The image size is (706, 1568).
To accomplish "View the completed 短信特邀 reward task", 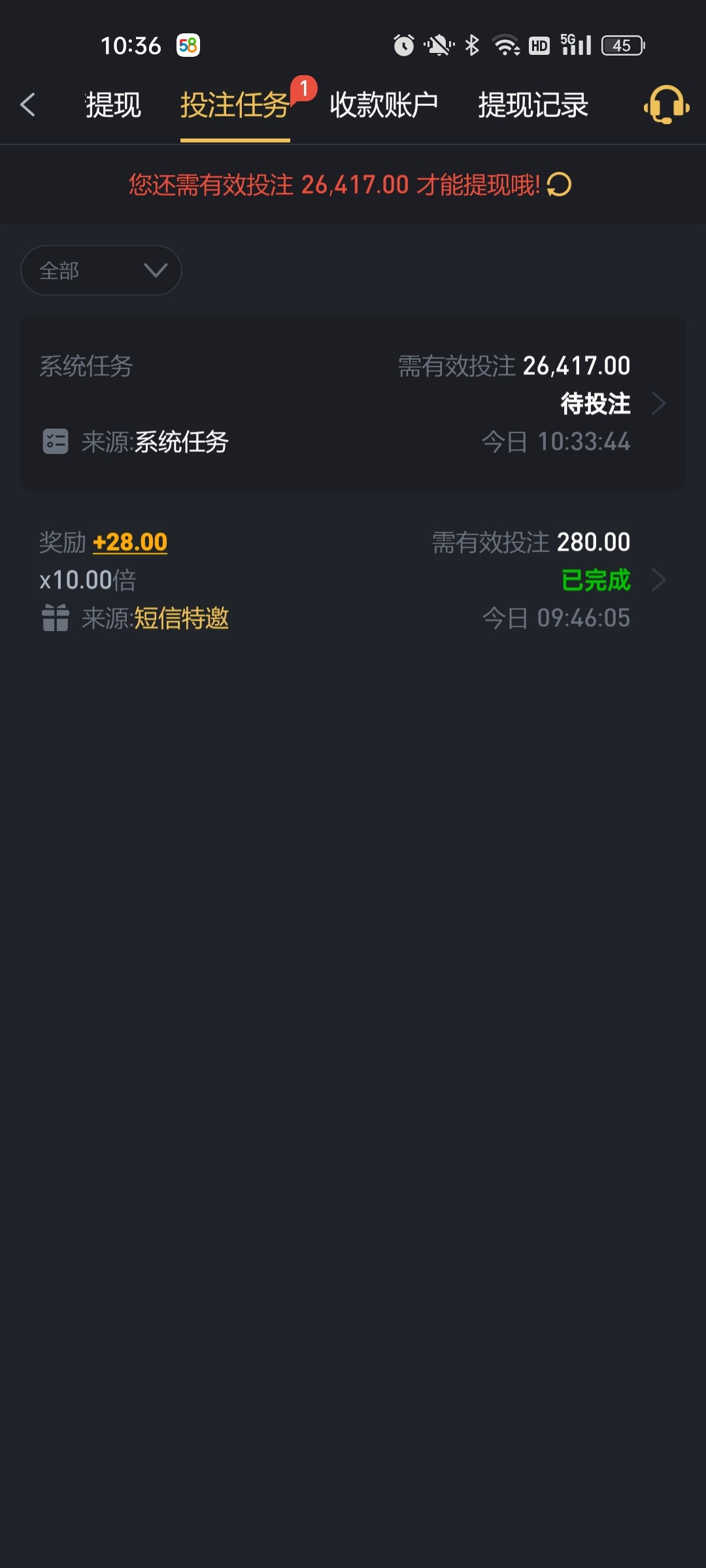I will [353, 580].
